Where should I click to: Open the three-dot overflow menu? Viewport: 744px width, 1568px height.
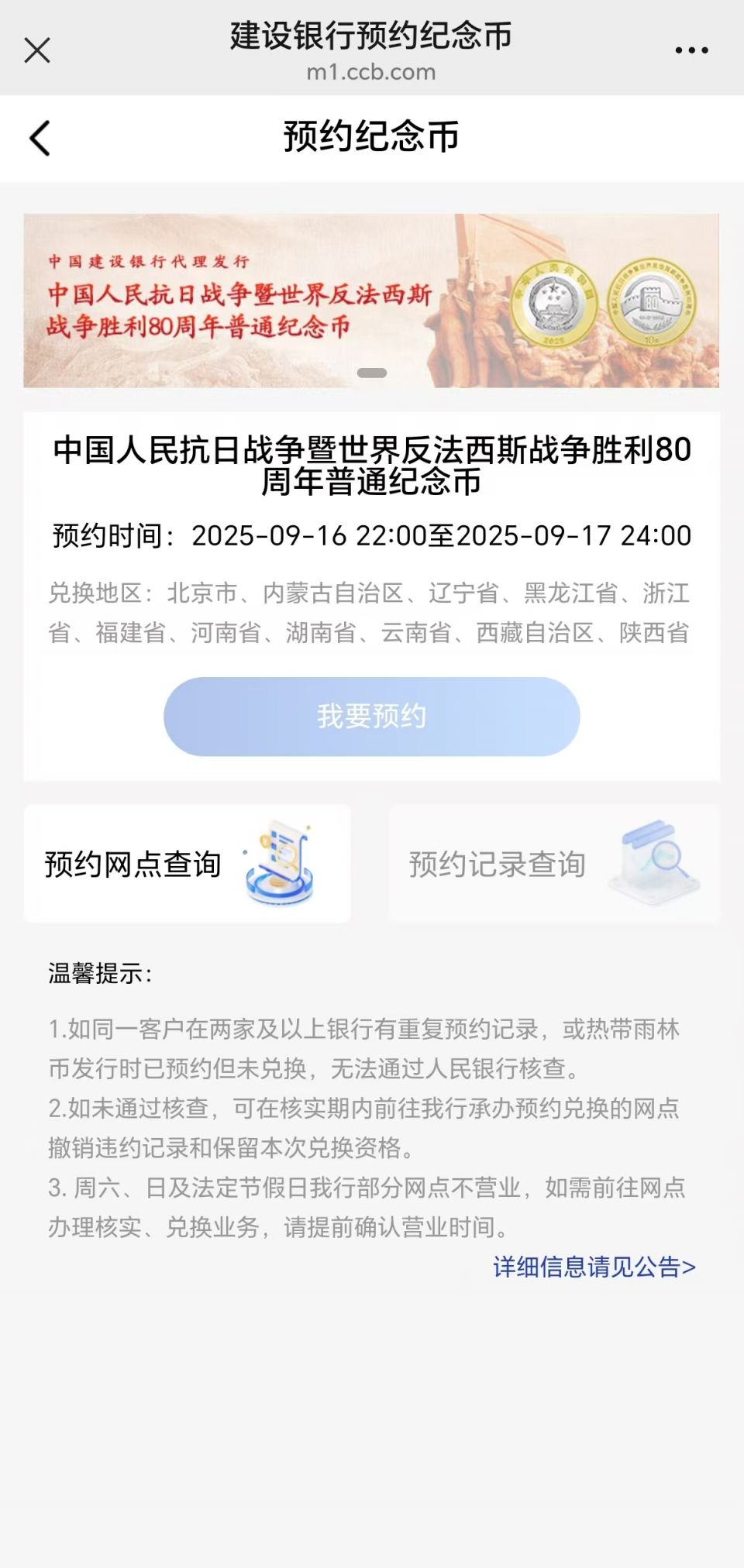click(x=691, y=50)
